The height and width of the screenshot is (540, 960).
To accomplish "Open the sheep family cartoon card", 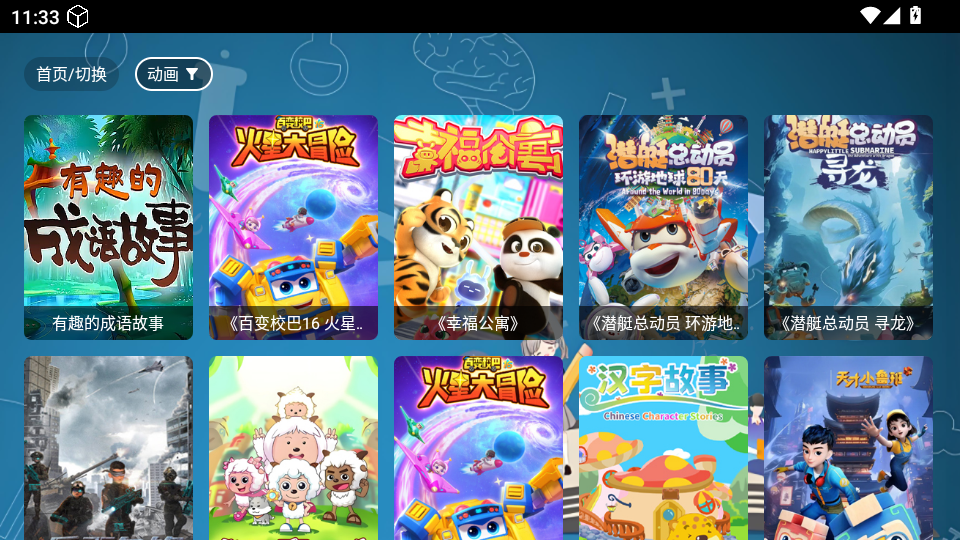I will pos(293,448).
